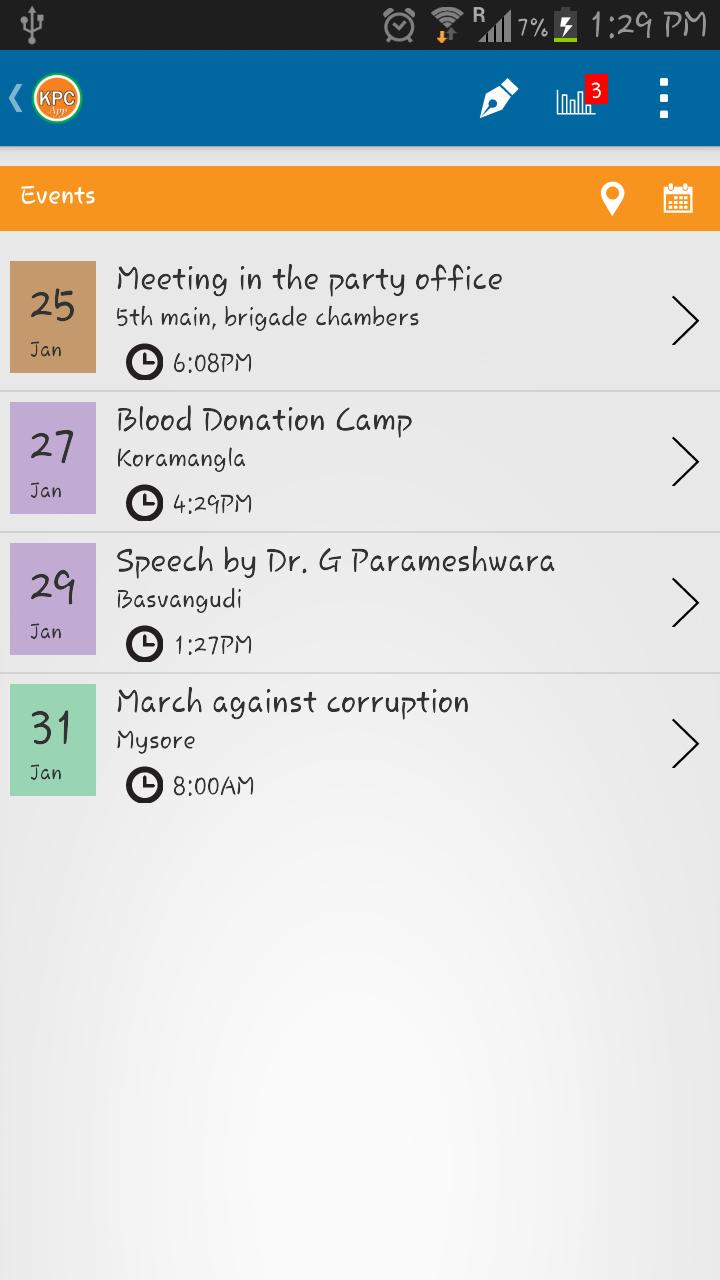
Task: Go back via the KPC app logo
Action: (55, 98)
